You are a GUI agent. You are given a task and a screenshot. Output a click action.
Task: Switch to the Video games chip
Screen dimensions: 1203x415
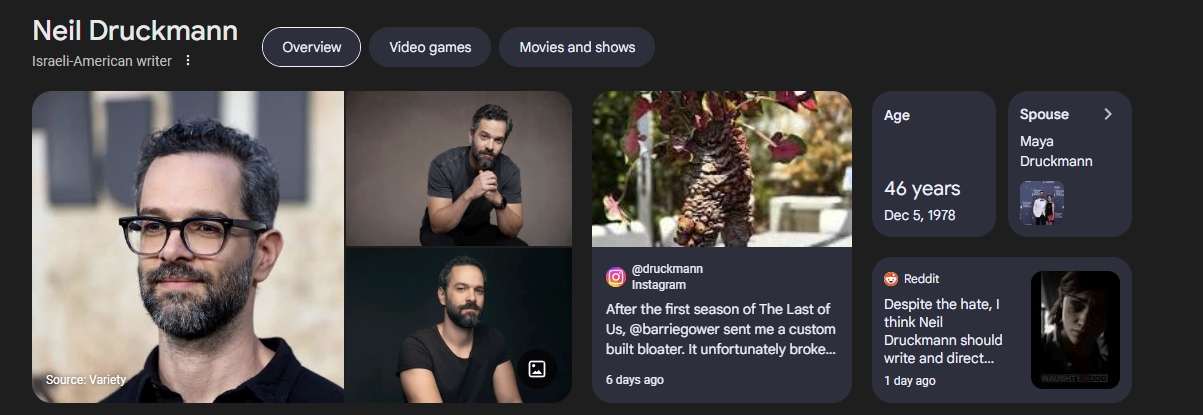(x=430, y=47)
